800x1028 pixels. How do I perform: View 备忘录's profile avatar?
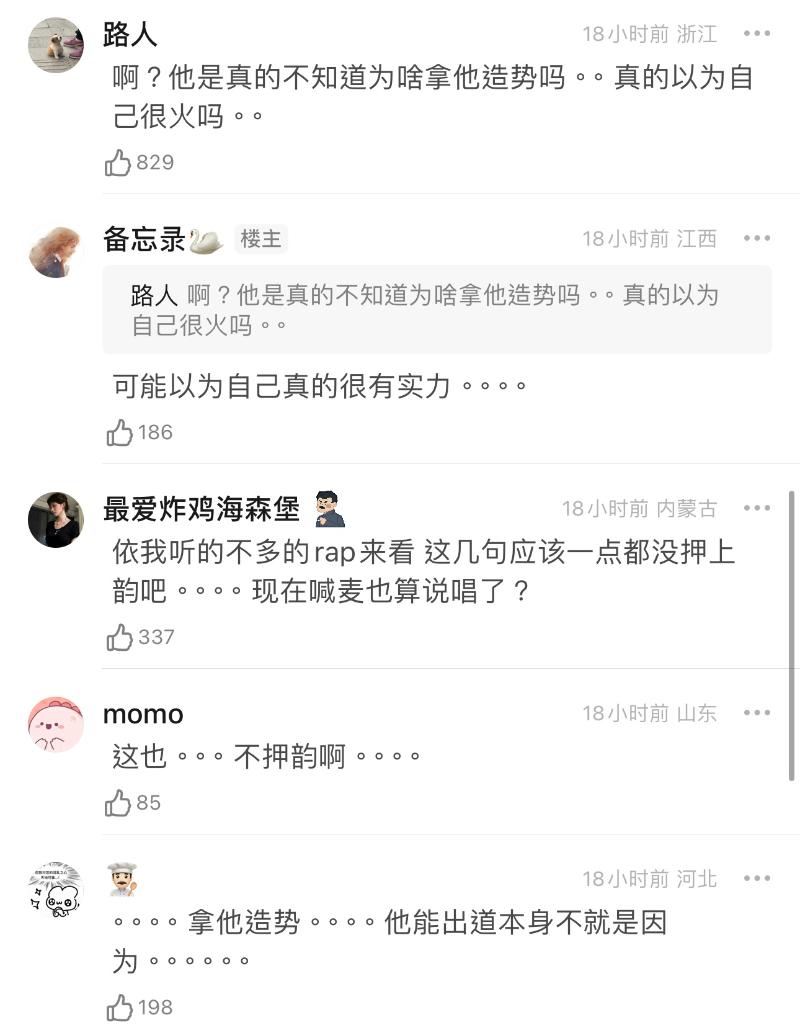coord(56,251)
